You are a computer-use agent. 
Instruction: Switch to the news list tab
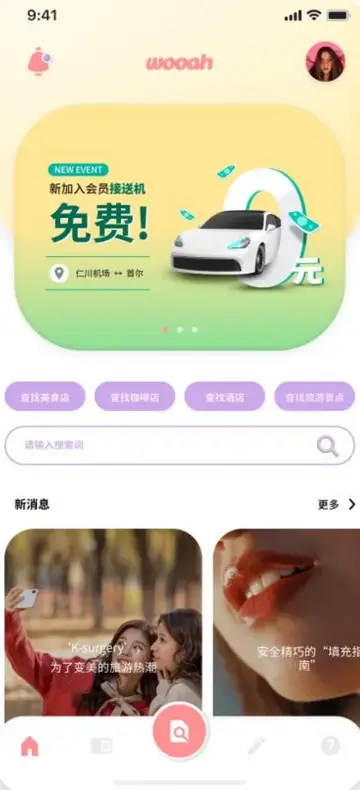click(102, 746)
